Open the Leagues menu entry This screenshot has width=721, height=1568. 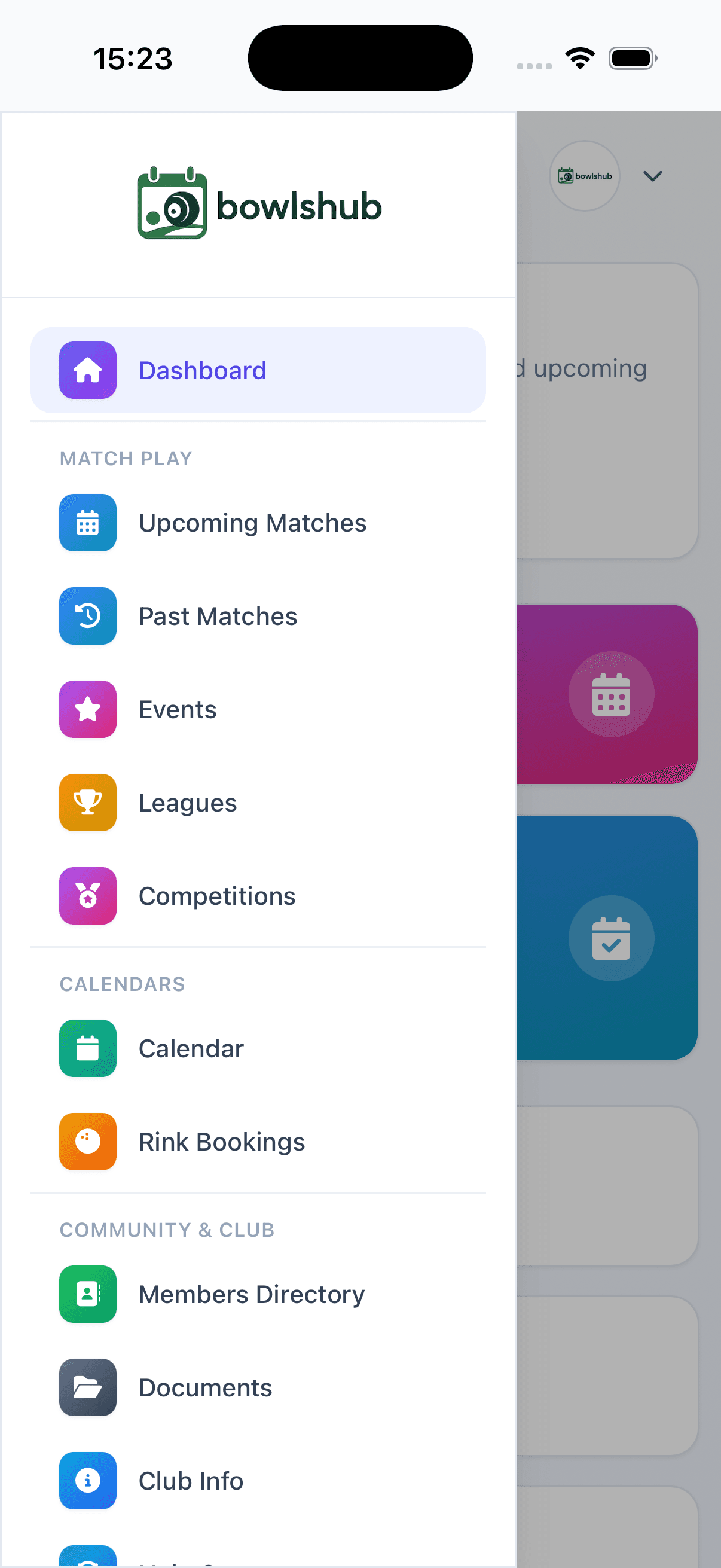(187, 803)
